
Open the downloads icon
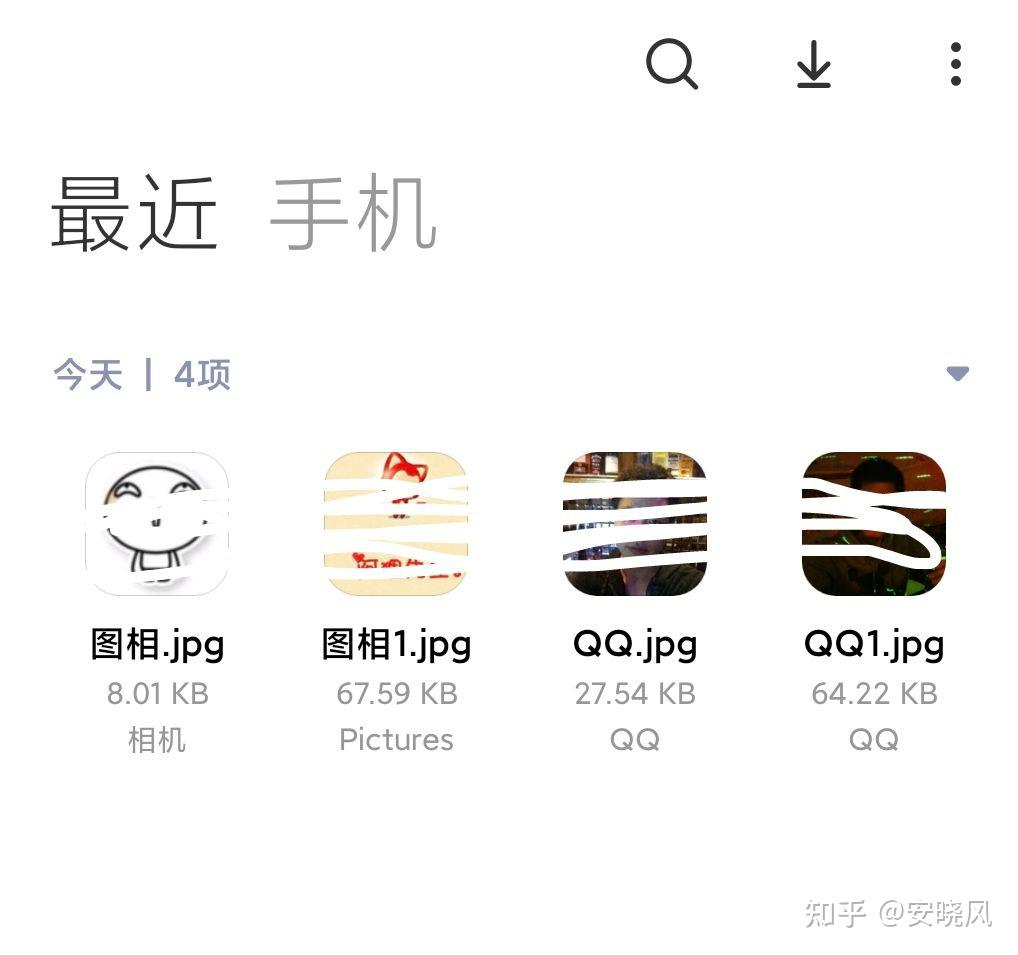(x=814, y=65)
